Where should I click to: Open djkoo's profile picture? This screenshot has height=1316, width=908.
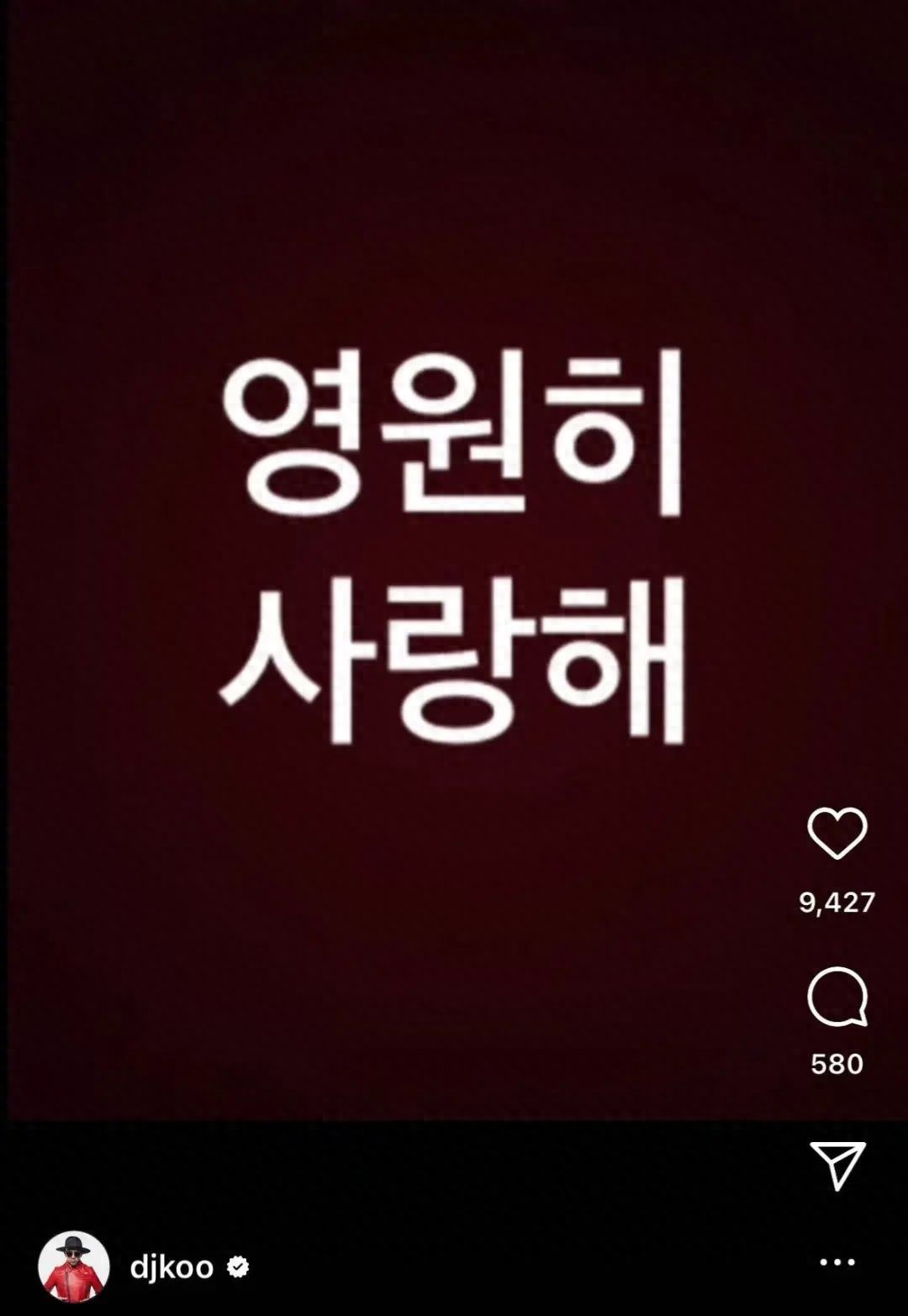pyautogui.click(x=74, y=1266)
